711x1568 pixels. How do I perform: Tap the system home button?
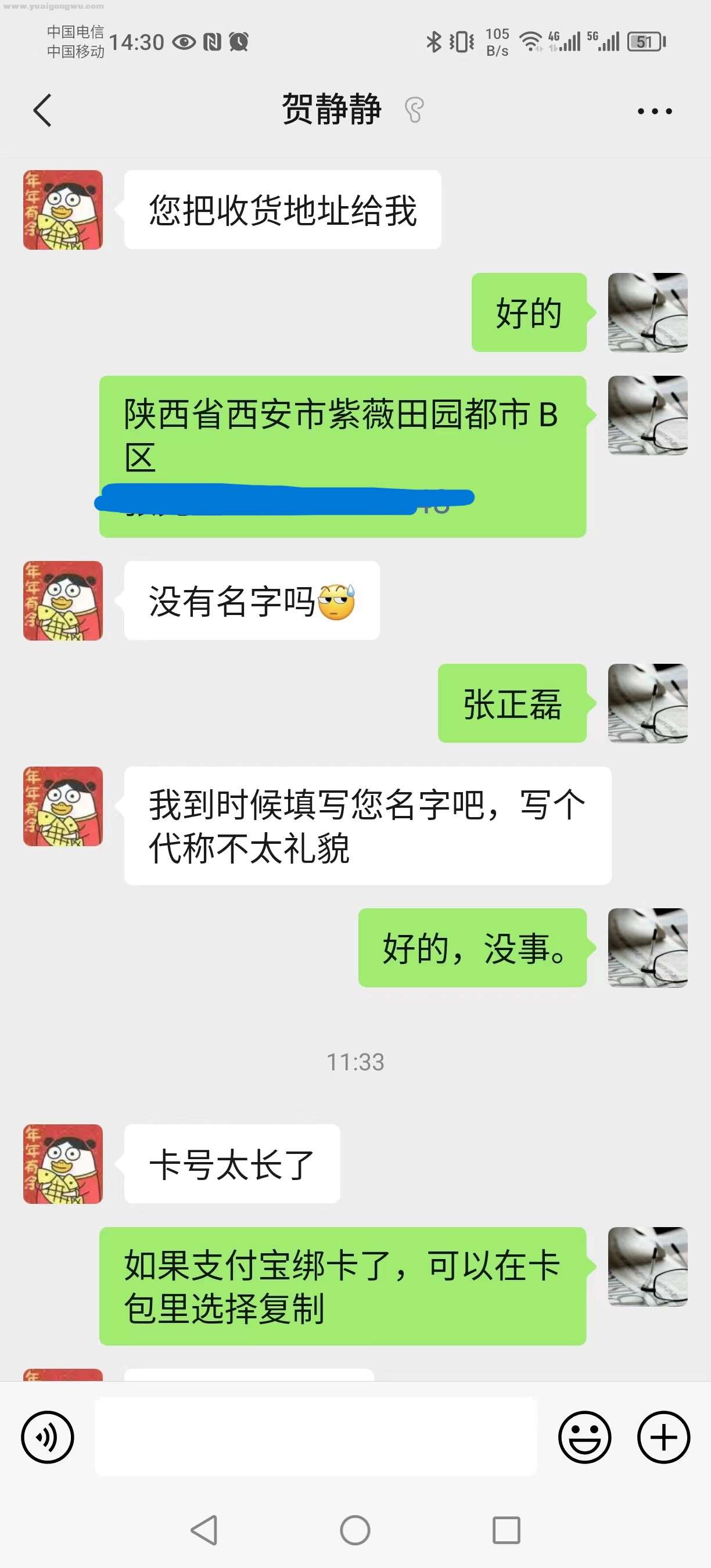(x=355, y=1530)
